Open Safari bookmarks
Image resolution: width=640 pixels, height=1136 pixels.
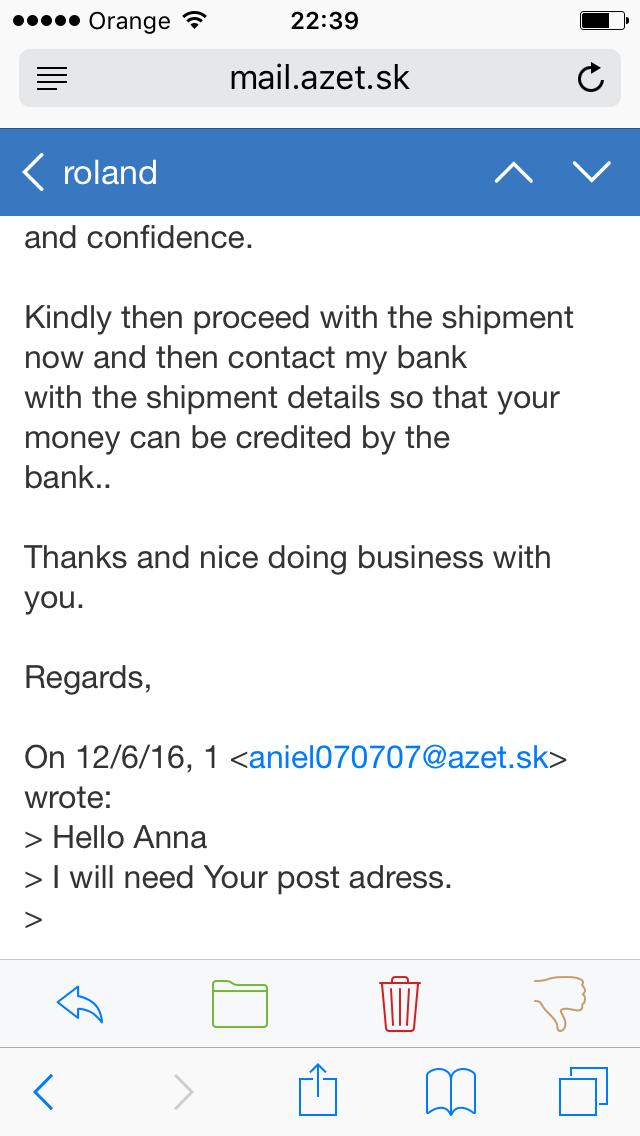(450, 1092)
